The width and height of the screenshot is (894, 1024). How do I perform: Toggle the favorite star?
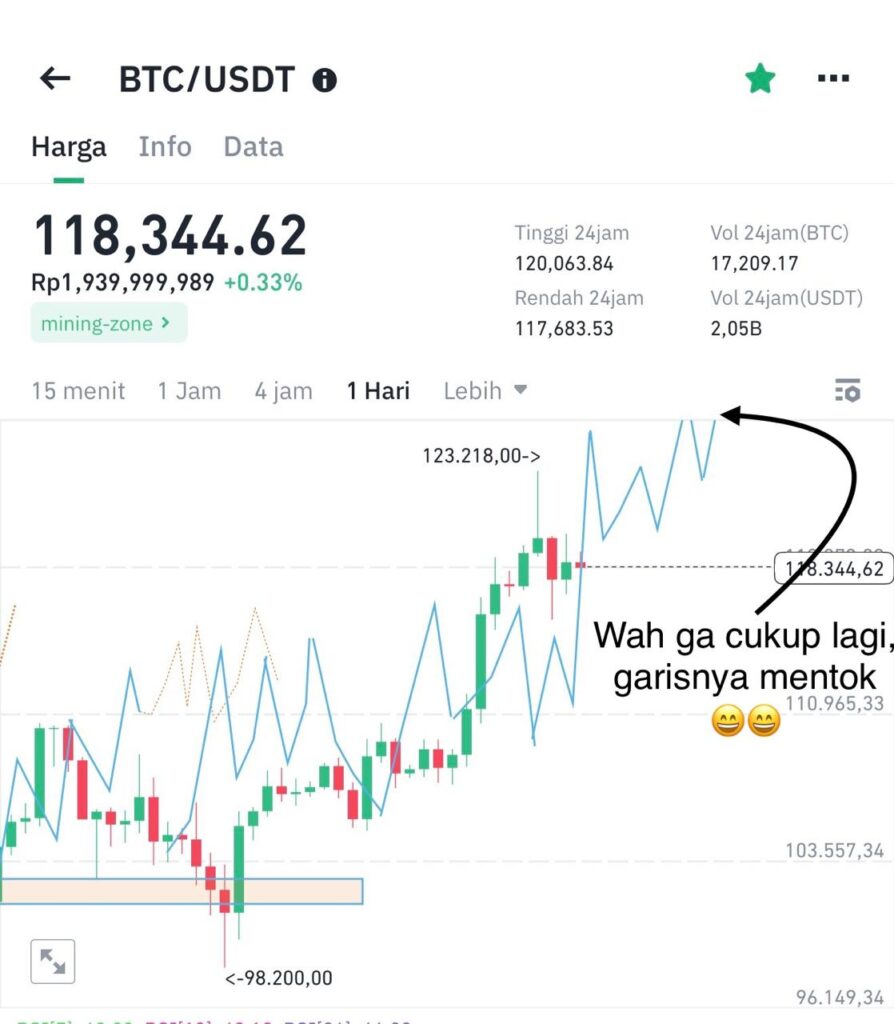point(760,79)
